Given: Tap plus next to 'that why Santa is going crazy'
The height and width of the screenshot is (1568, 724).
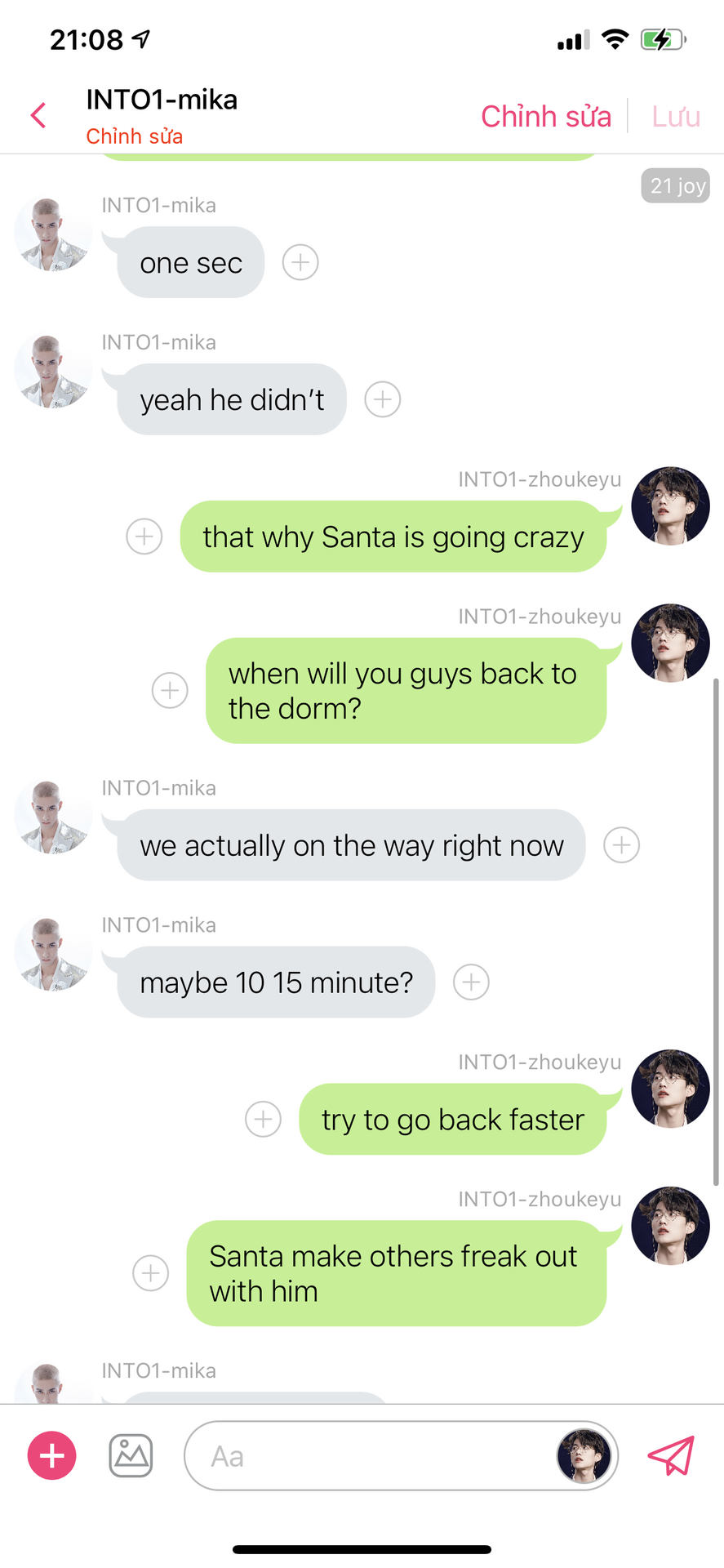Looking at the screenshot, I should [x=144, y=537].
